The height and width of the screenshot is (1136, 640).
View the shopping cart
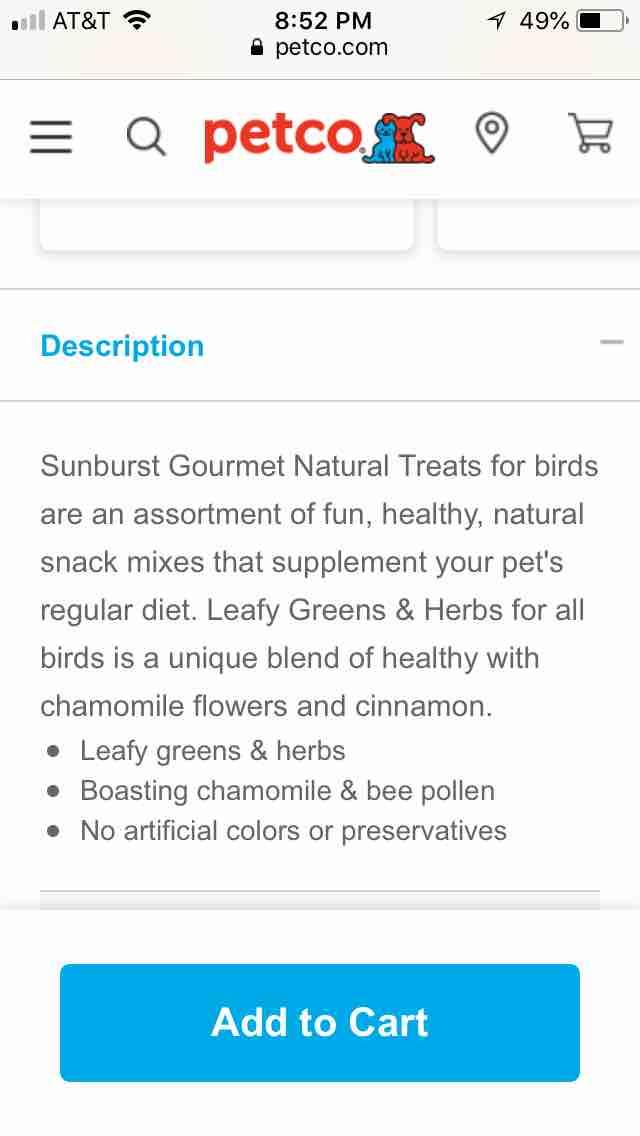point(589,134)
